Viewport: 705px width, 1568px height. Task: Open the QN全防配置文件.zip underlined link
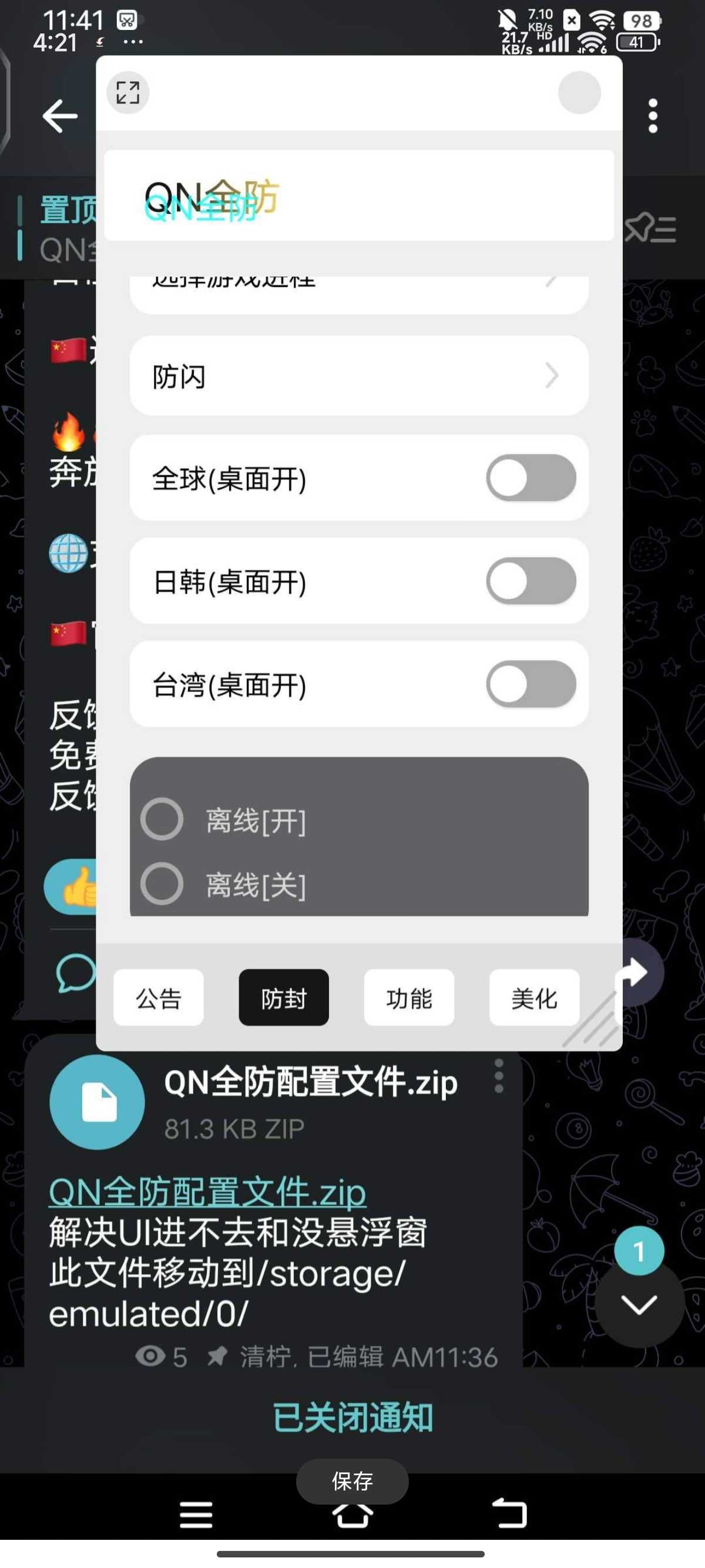pyautogui.click(x=207, y=1192)
